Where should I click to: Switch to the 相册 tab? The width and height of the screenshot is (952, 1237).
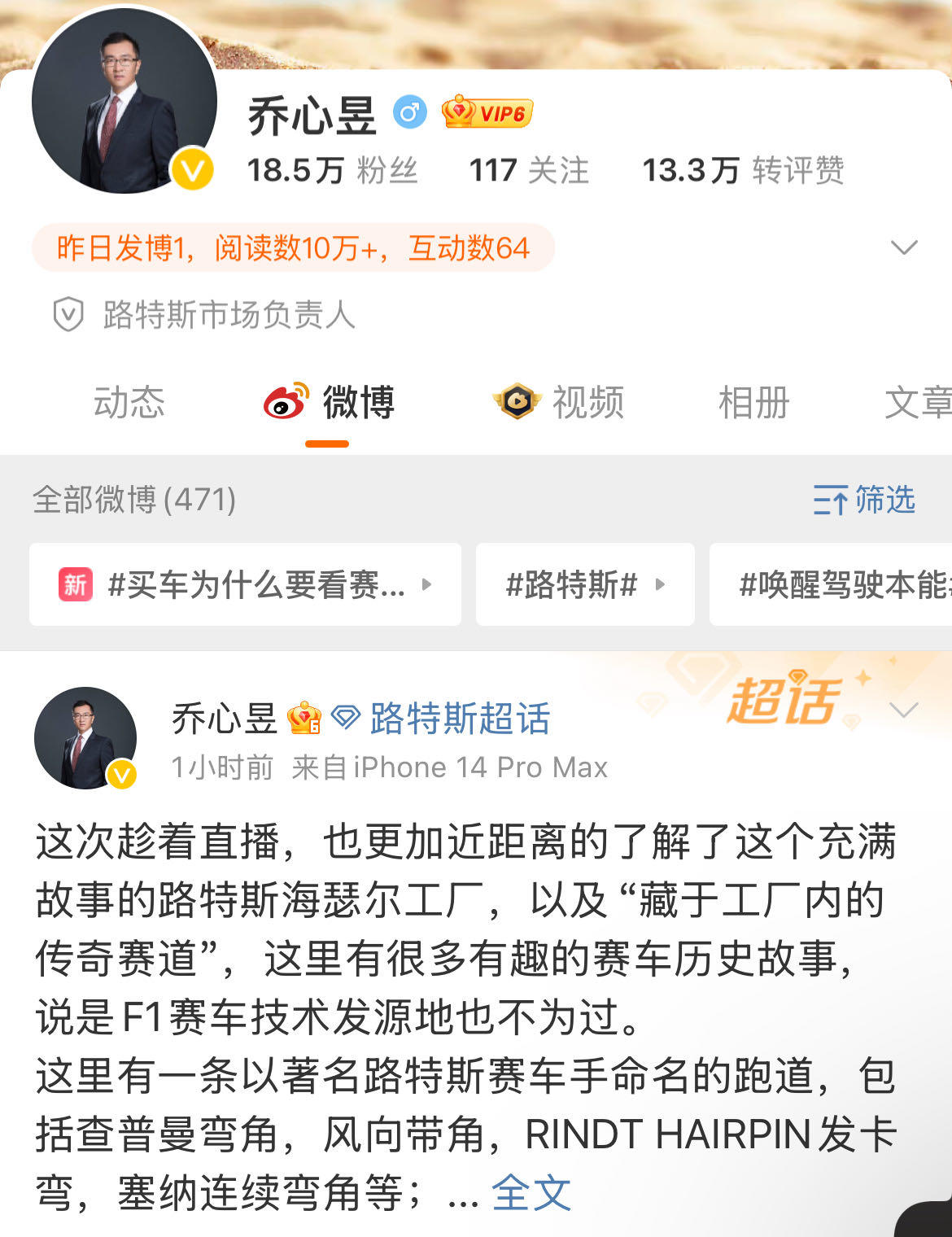pyautogui.click(x=753, y=403)
